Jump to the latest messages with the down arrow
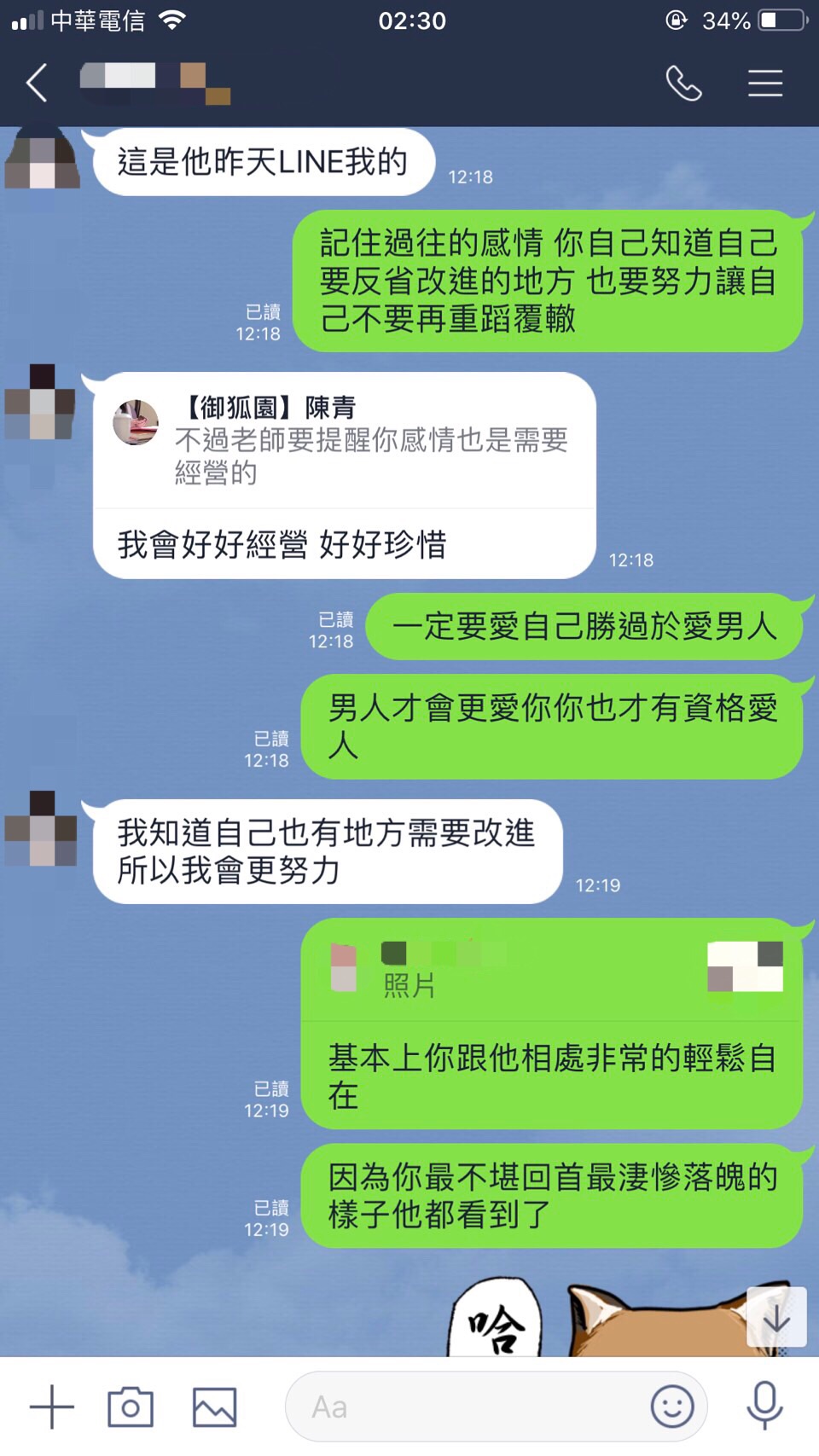Image resolution: width=819 pixels, height=1456 pixels. coord(776,1318)
